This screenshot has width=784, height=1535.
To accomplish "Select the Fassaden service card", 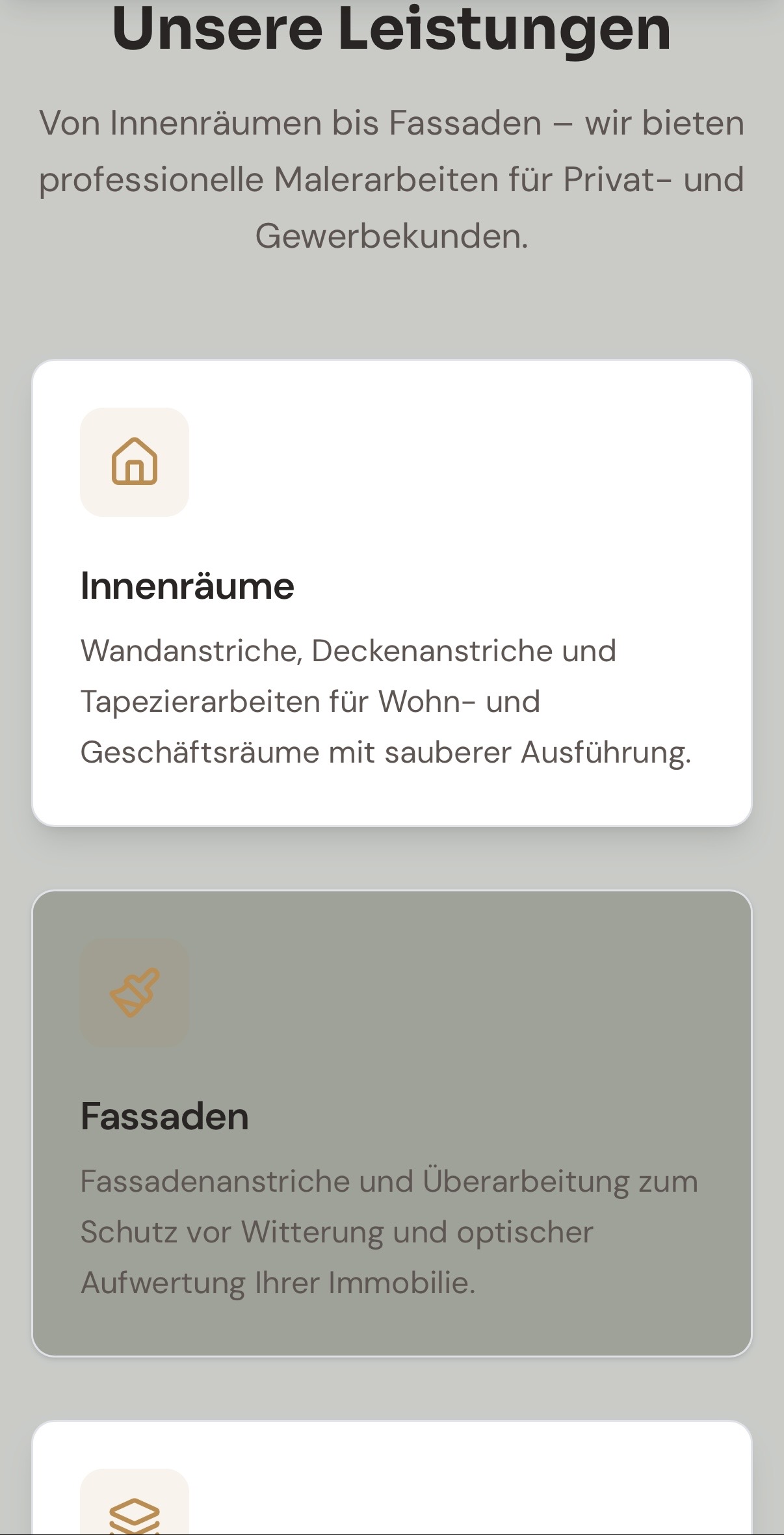I will (391, 1123).
